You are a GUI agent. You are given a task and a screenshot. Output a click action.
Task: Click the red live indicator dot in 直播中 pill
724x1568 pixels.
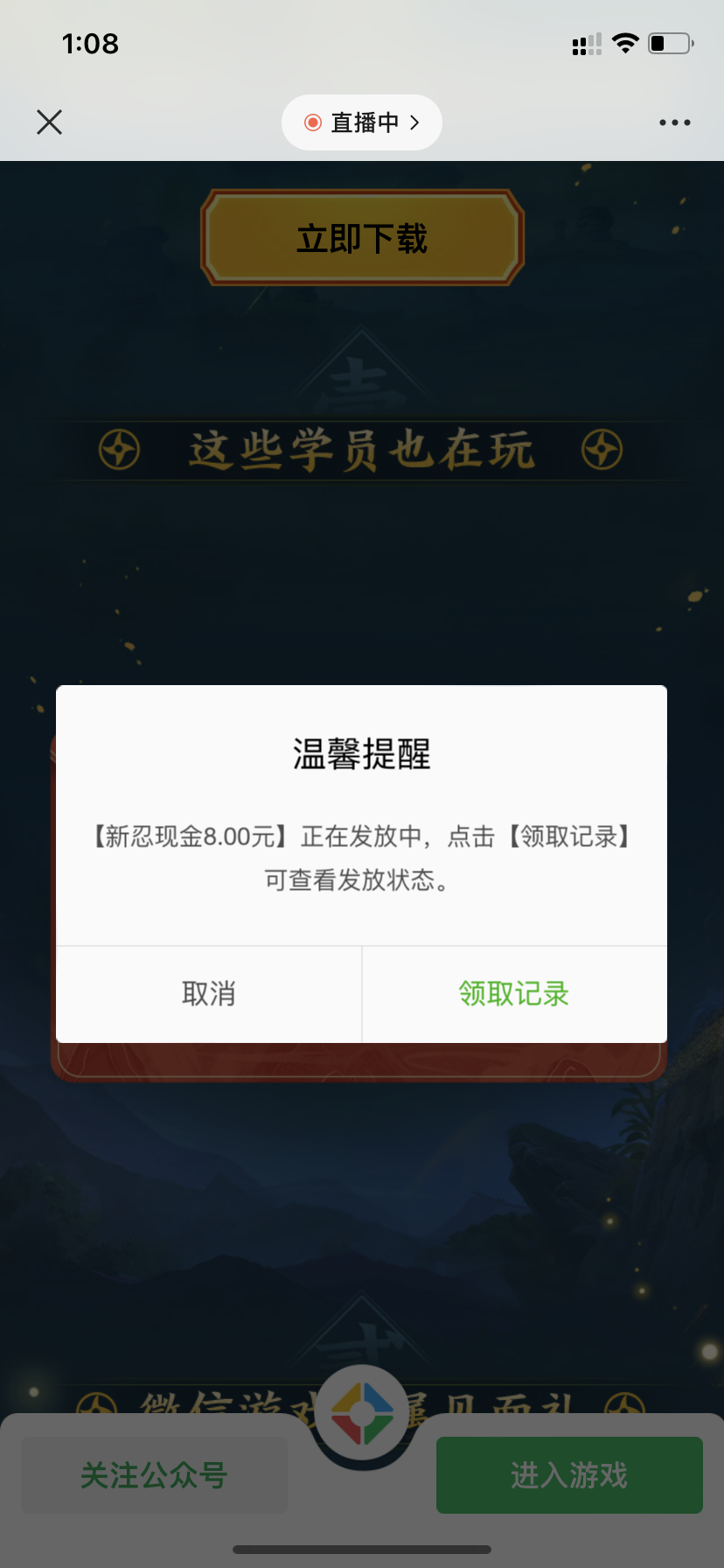(x=313, y=122)
